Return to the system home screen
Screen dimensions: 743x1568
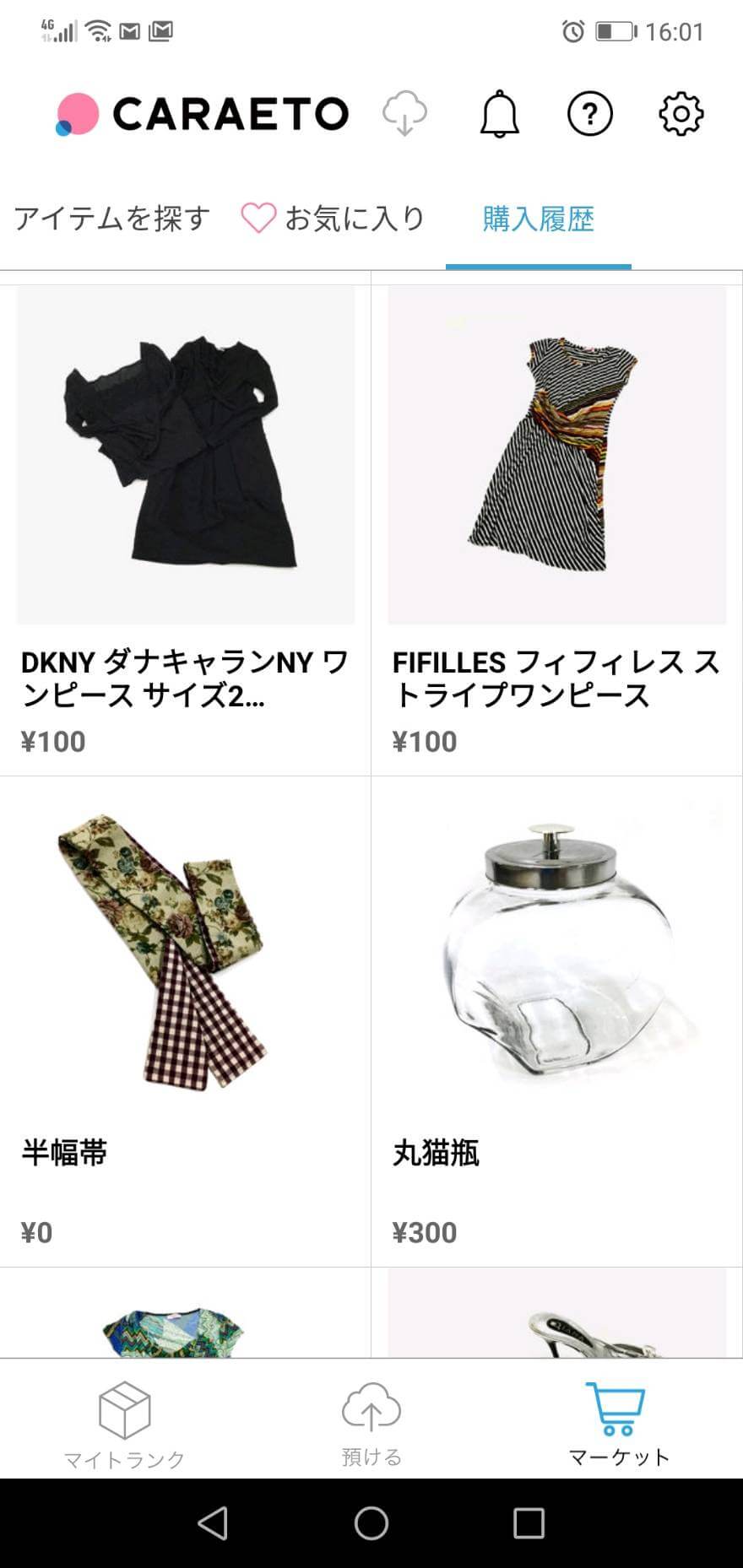(371, 1523)
